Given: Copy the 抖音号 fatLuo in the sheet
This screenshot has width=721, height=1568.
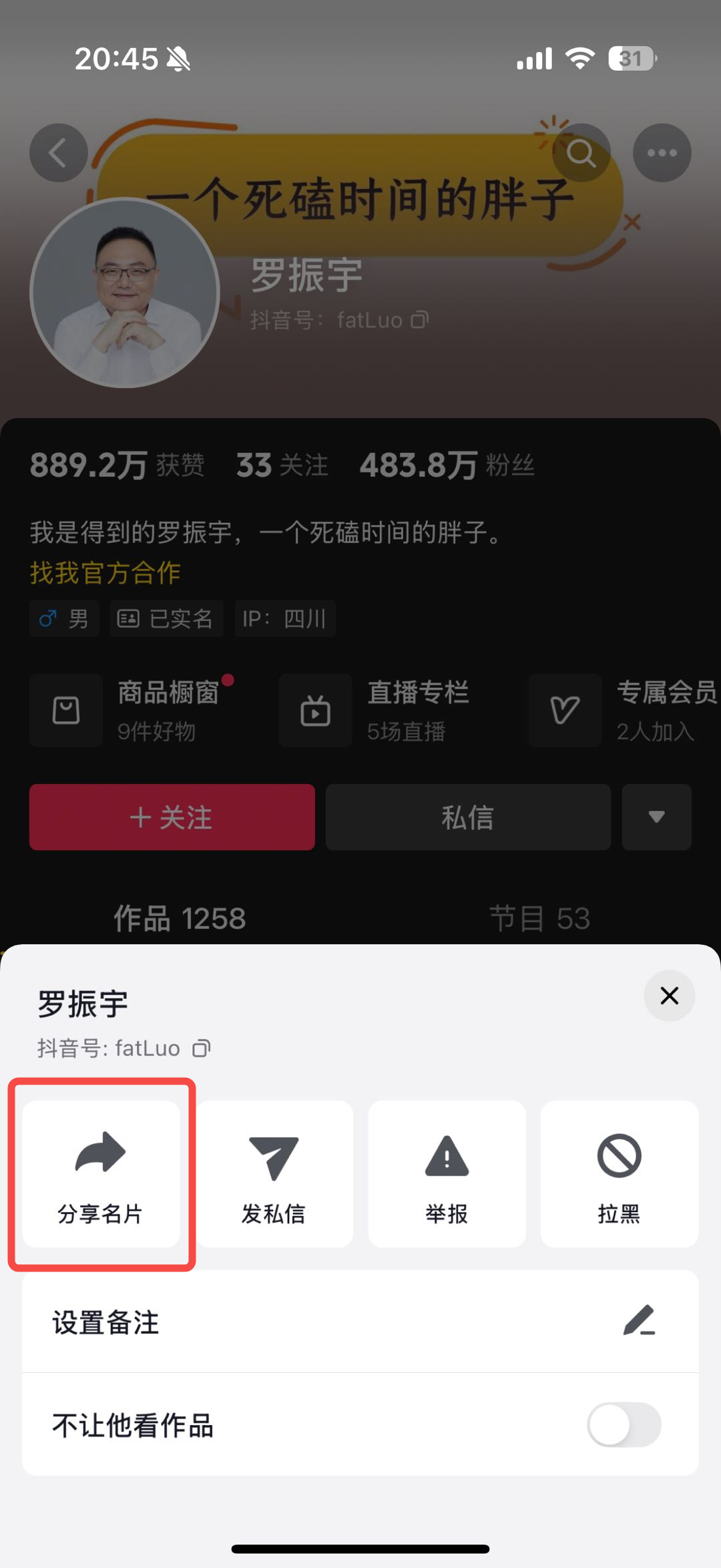Looking at the screenshot, I should pyautogui.click(x=202, y=1048).
